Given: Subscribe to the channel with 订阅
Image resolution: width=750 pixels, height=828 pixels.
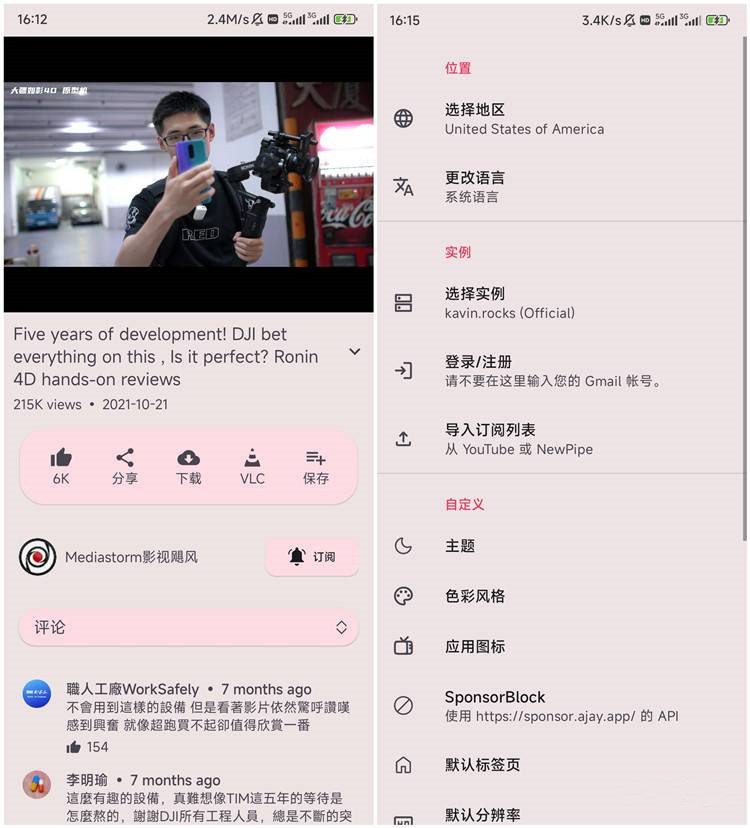Looking at the screenshot, I should pos(311,557).
